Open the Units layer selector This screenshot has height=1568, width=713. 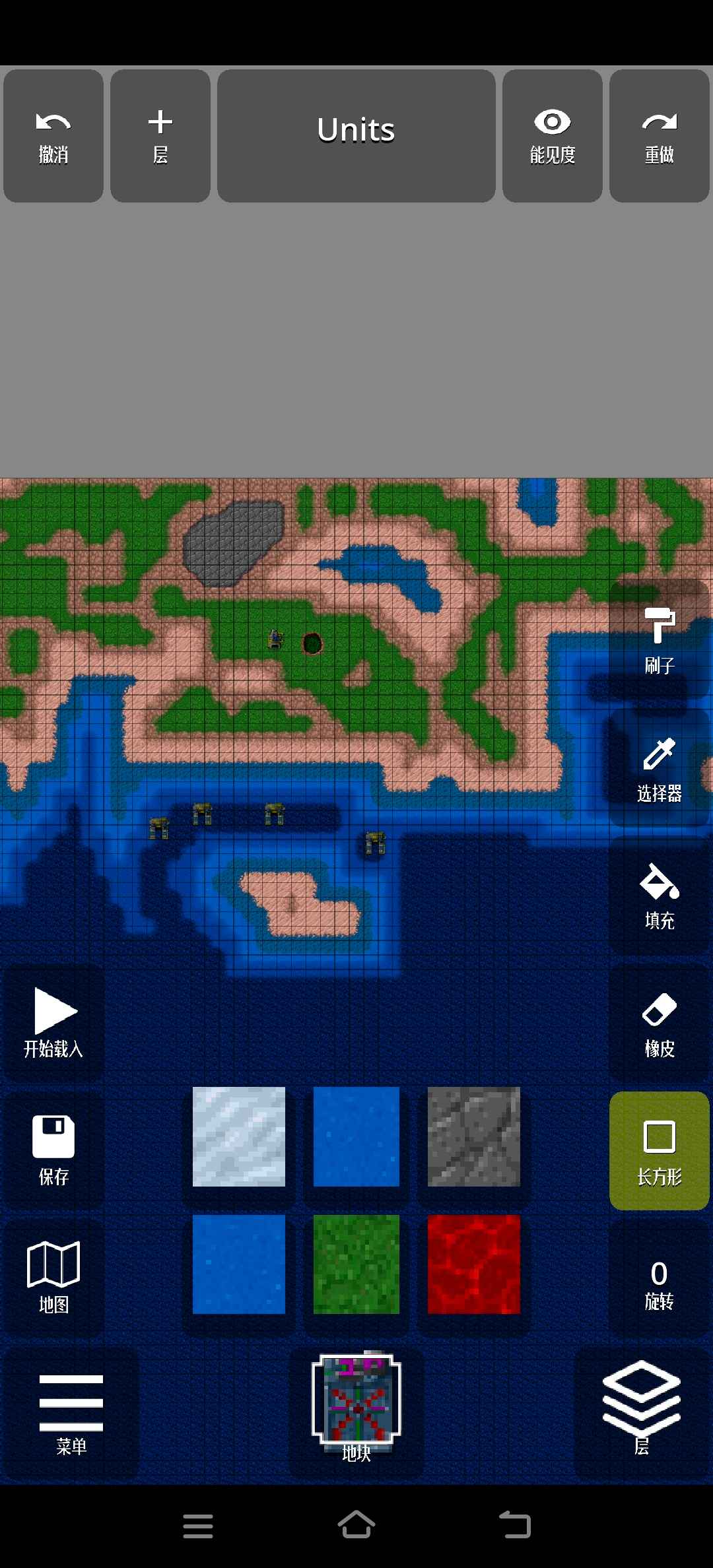tap(356, 136)
